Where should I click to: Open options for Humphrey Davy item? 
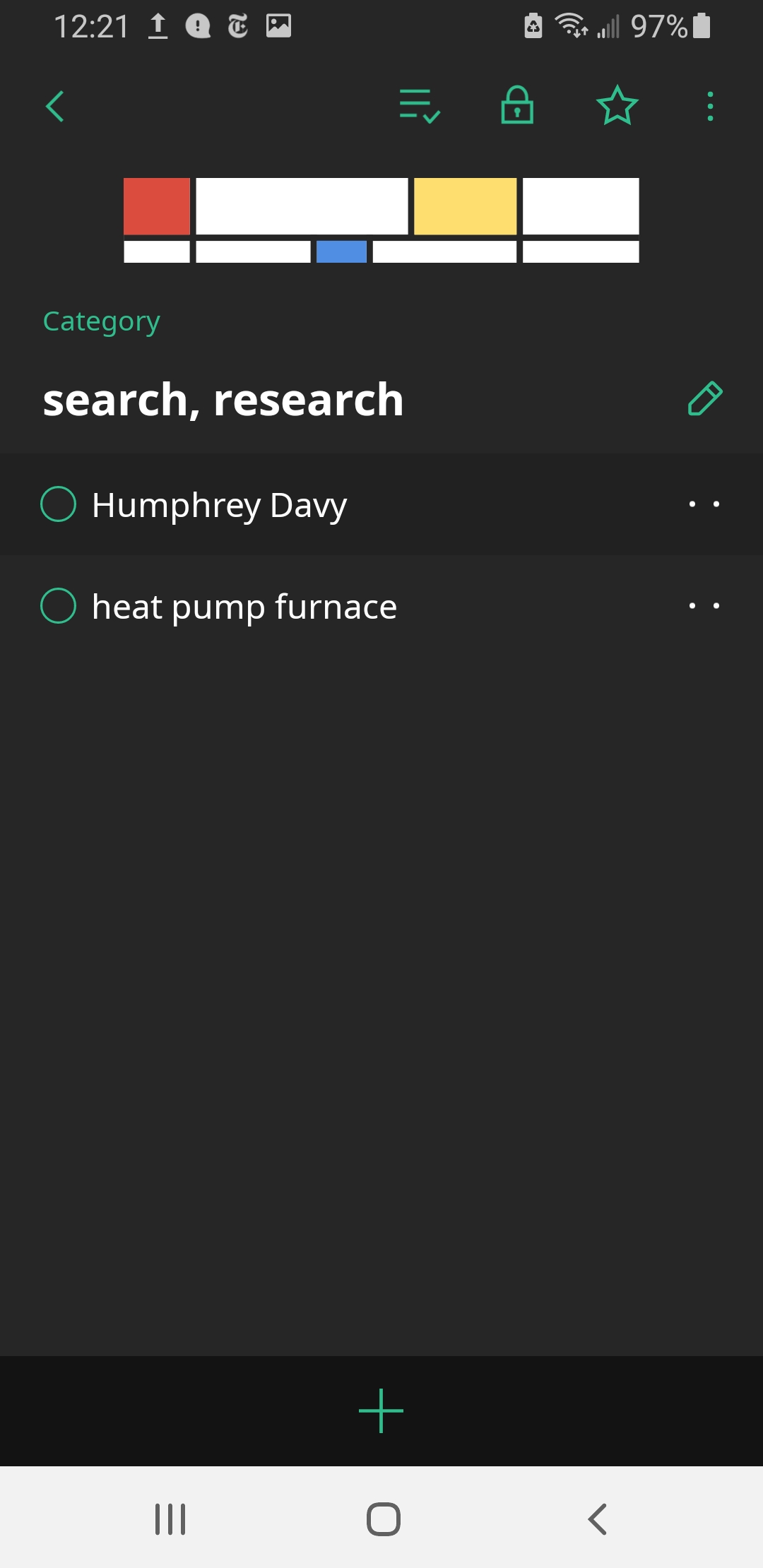click(x=704, y=504)
